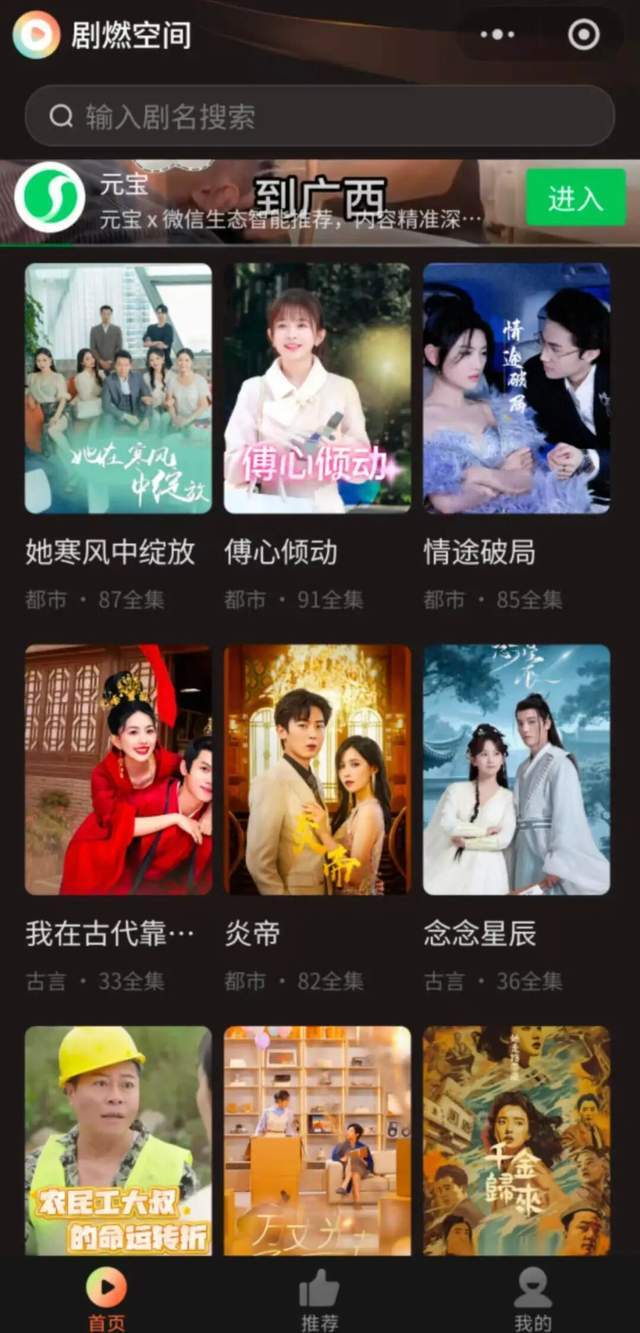The width and height of the screenshot is (640, 1333).
Task: Switch to the 推荐 tab
Action: 320,1299
